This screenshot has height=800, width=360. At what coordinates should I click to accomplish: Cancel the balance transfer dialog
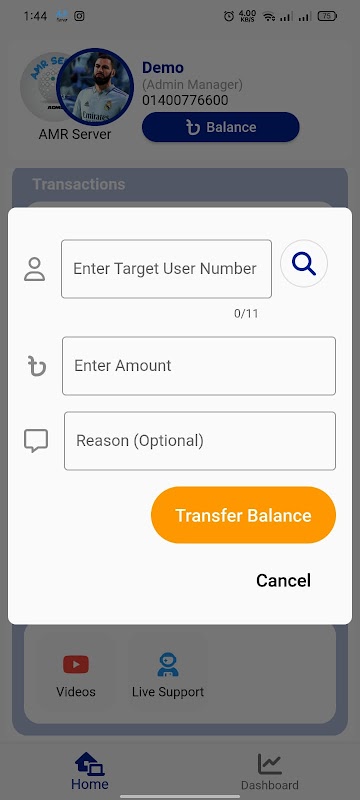click(284, 580)
